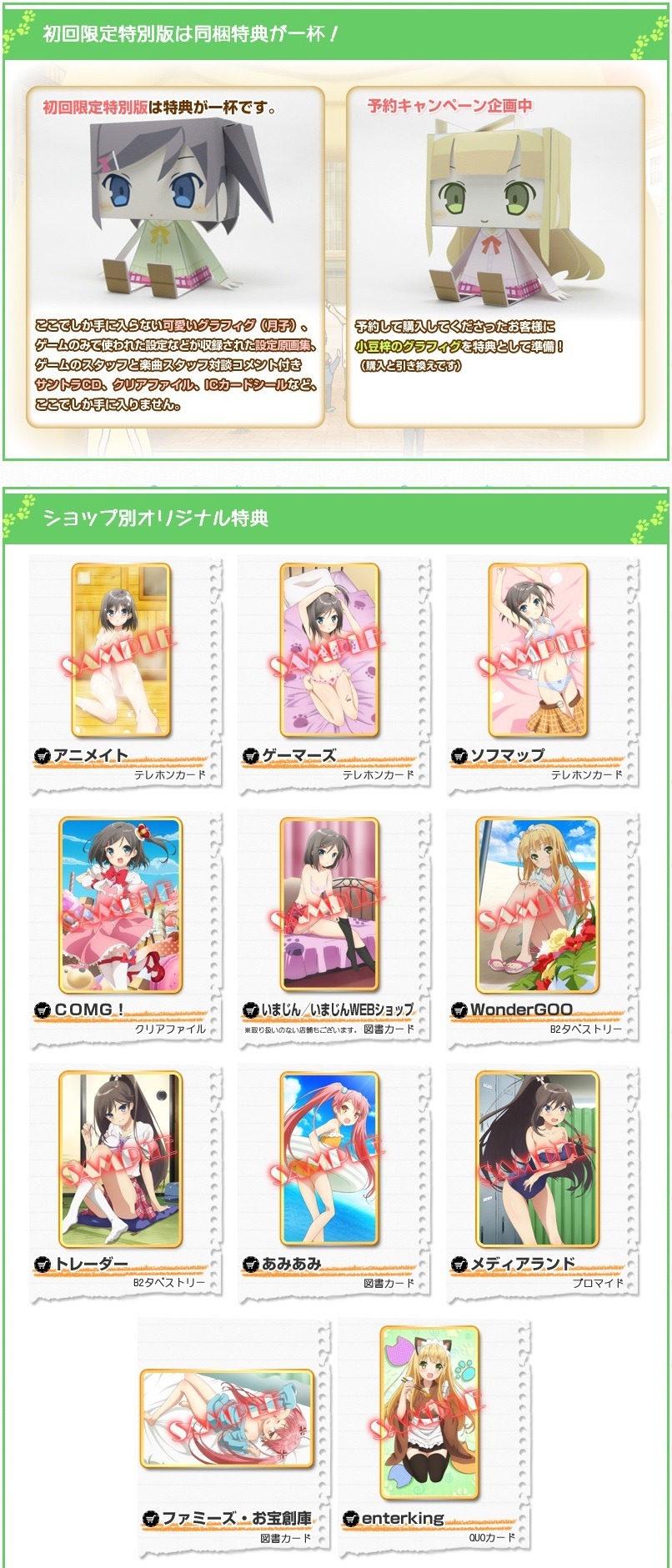Viewport: 672px width, 1568px height.
Task: Go to the ファミーズ・お宝創庫 shop link
Action: click(x=236, y=1518)
